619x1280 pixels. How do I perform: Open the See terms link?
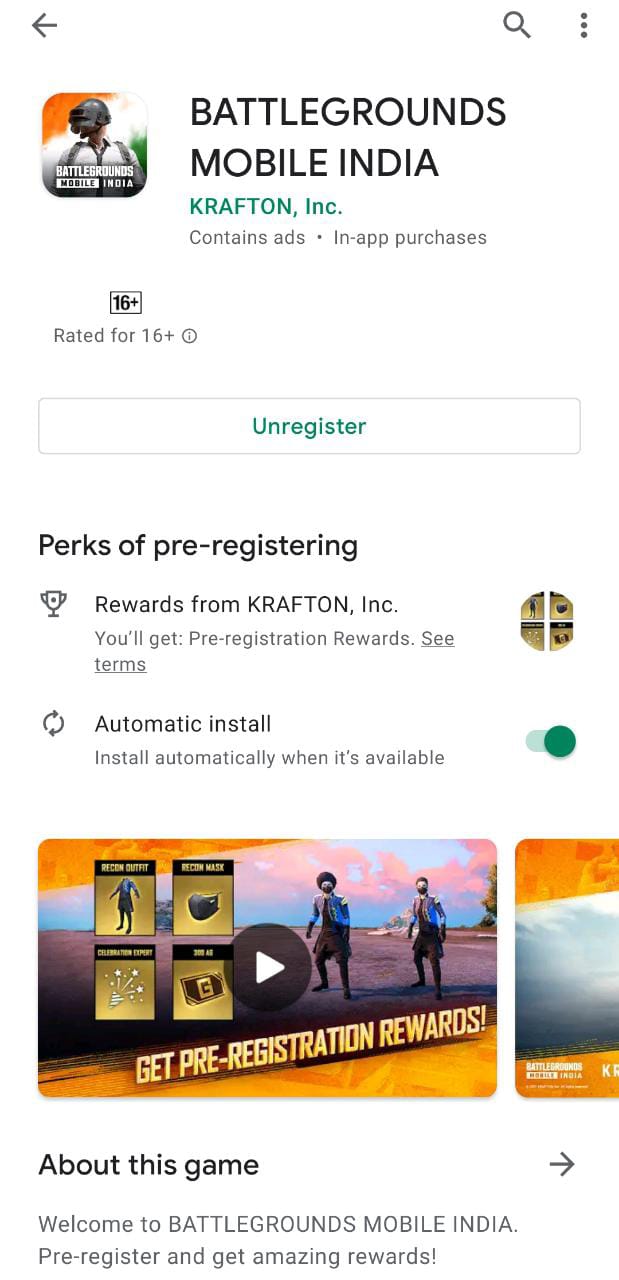click(437, 639)
